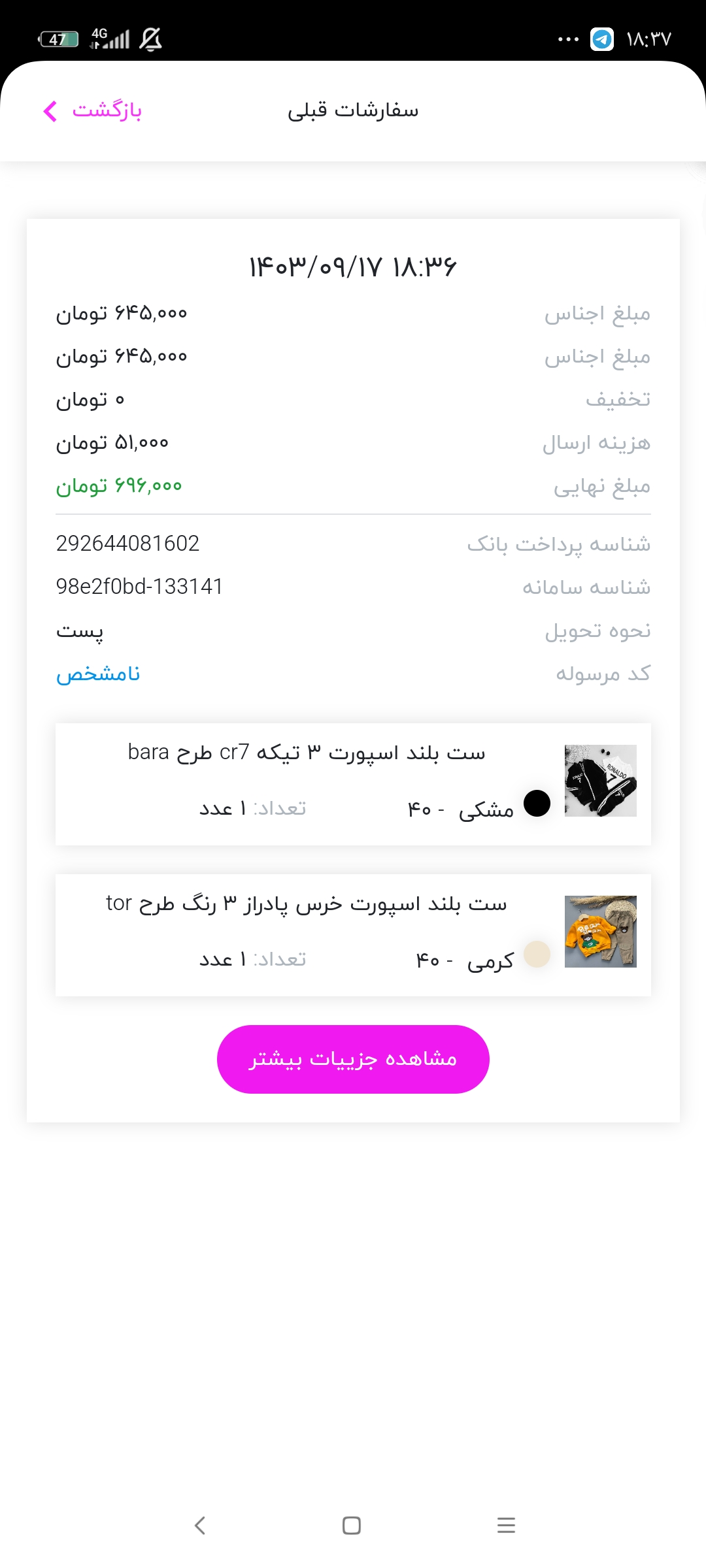Open the cr7 bara sport set item
This screenshot has width=706, height=1568.
click(353, 784)
